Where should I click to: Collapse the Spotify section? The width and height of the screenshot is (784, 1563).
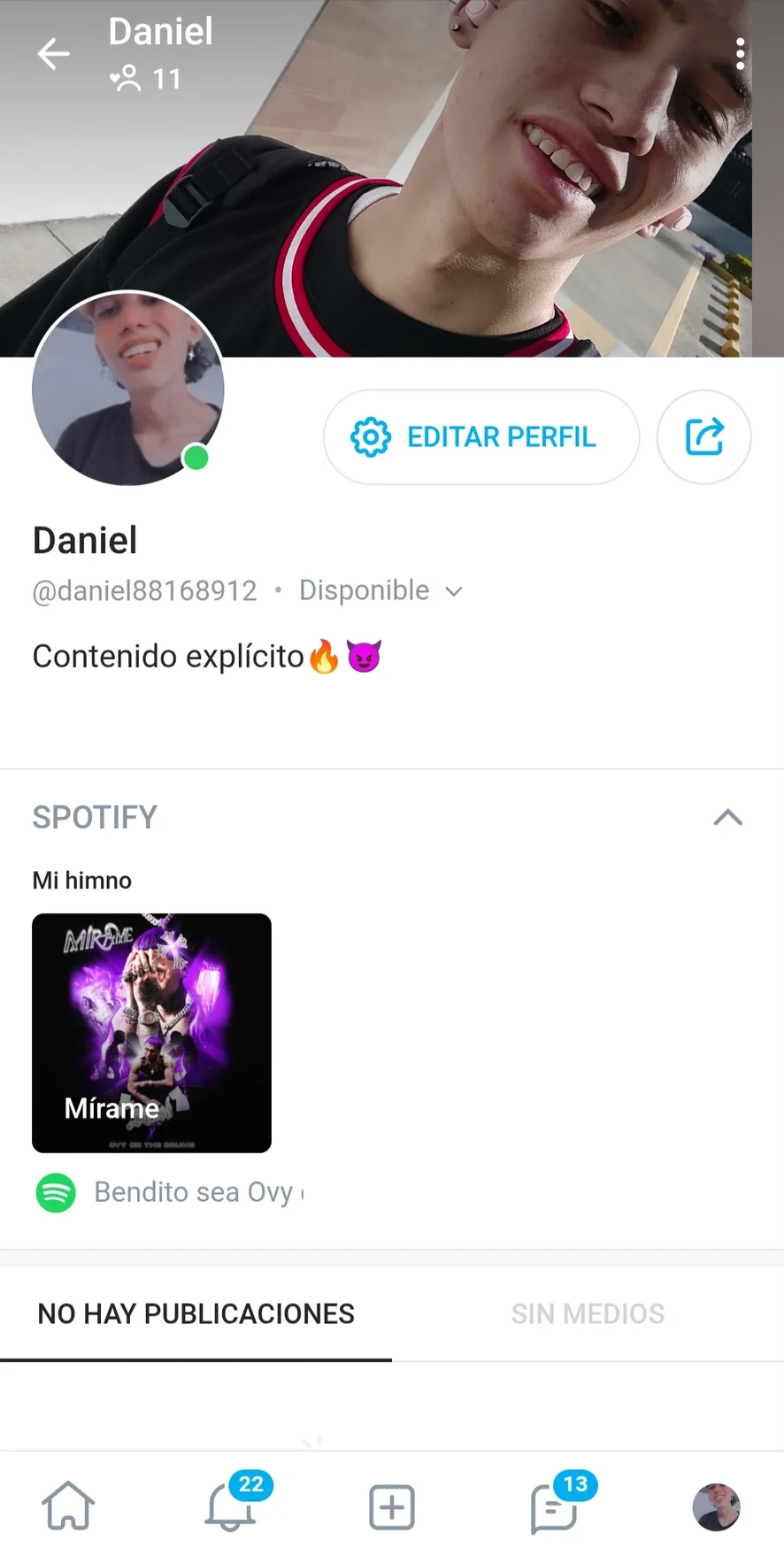[x=727, y=817]
